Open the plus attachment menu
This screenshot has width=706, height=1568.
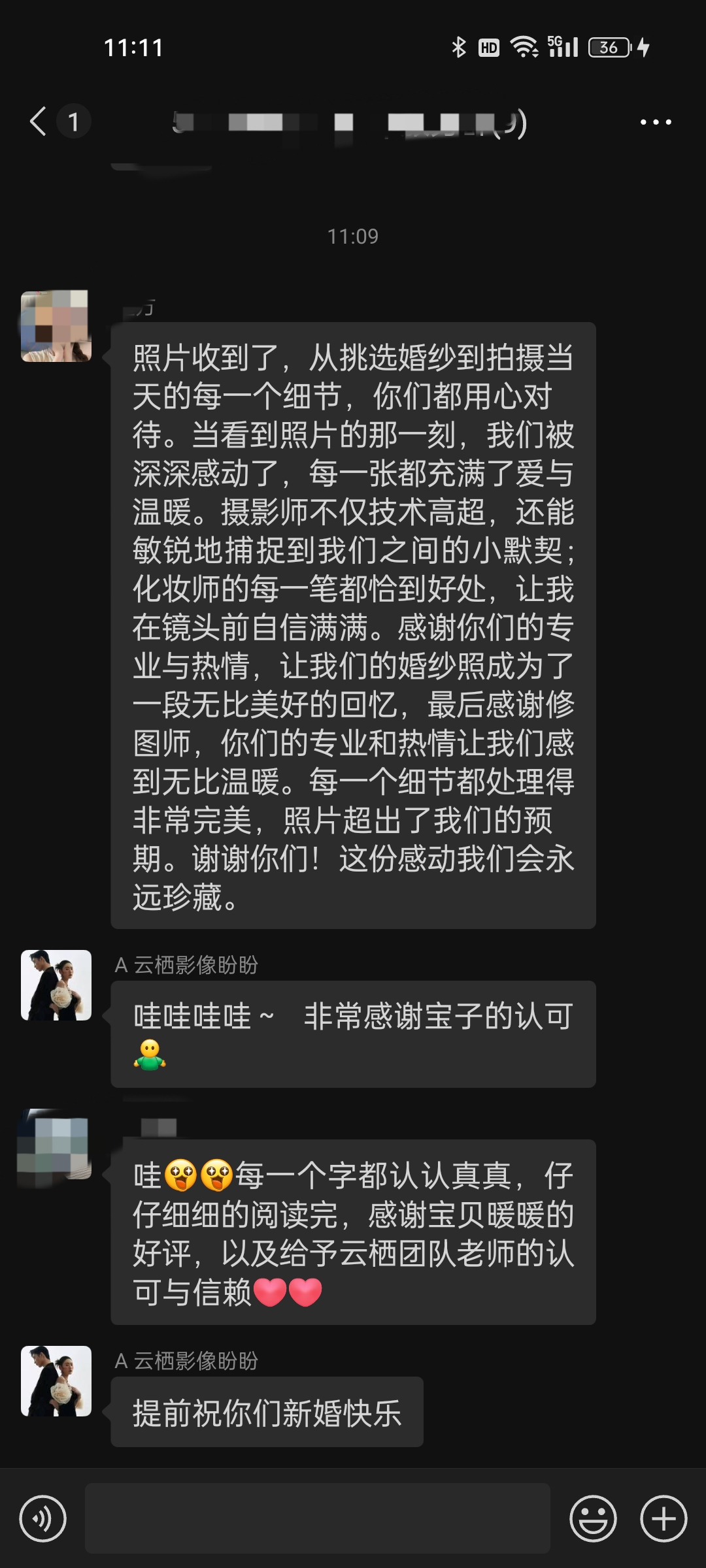point(663,1518)
